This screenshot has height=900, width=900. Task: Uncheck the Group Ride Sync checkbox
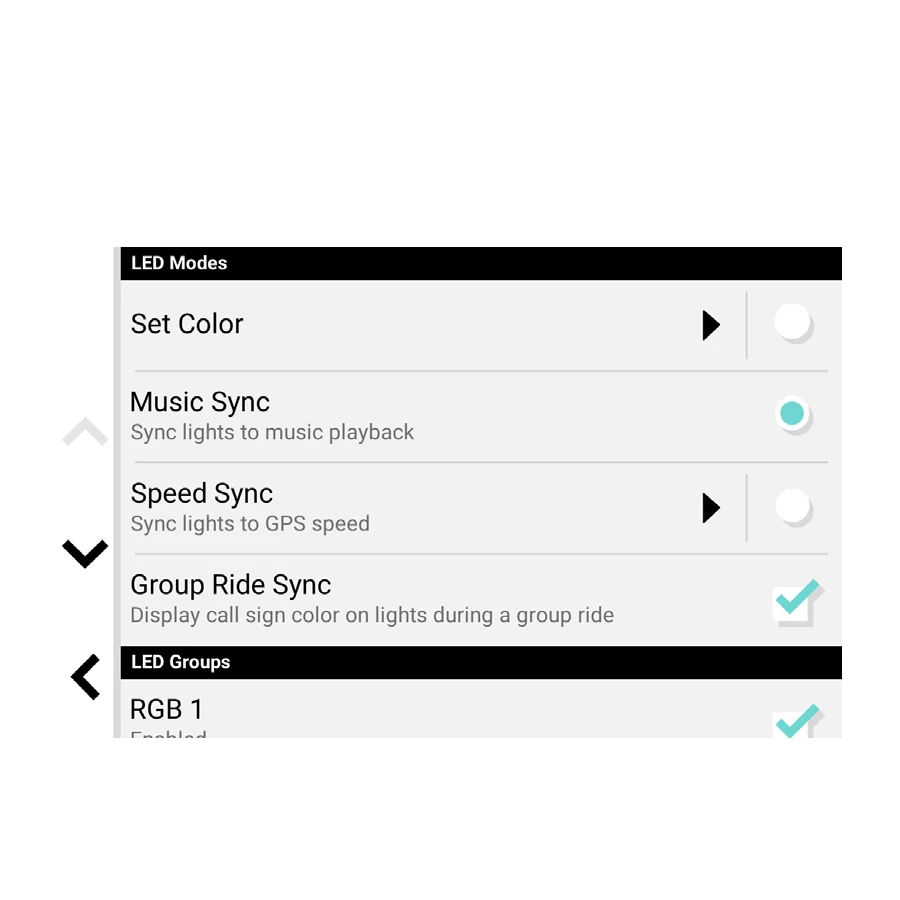click(797, 601)
